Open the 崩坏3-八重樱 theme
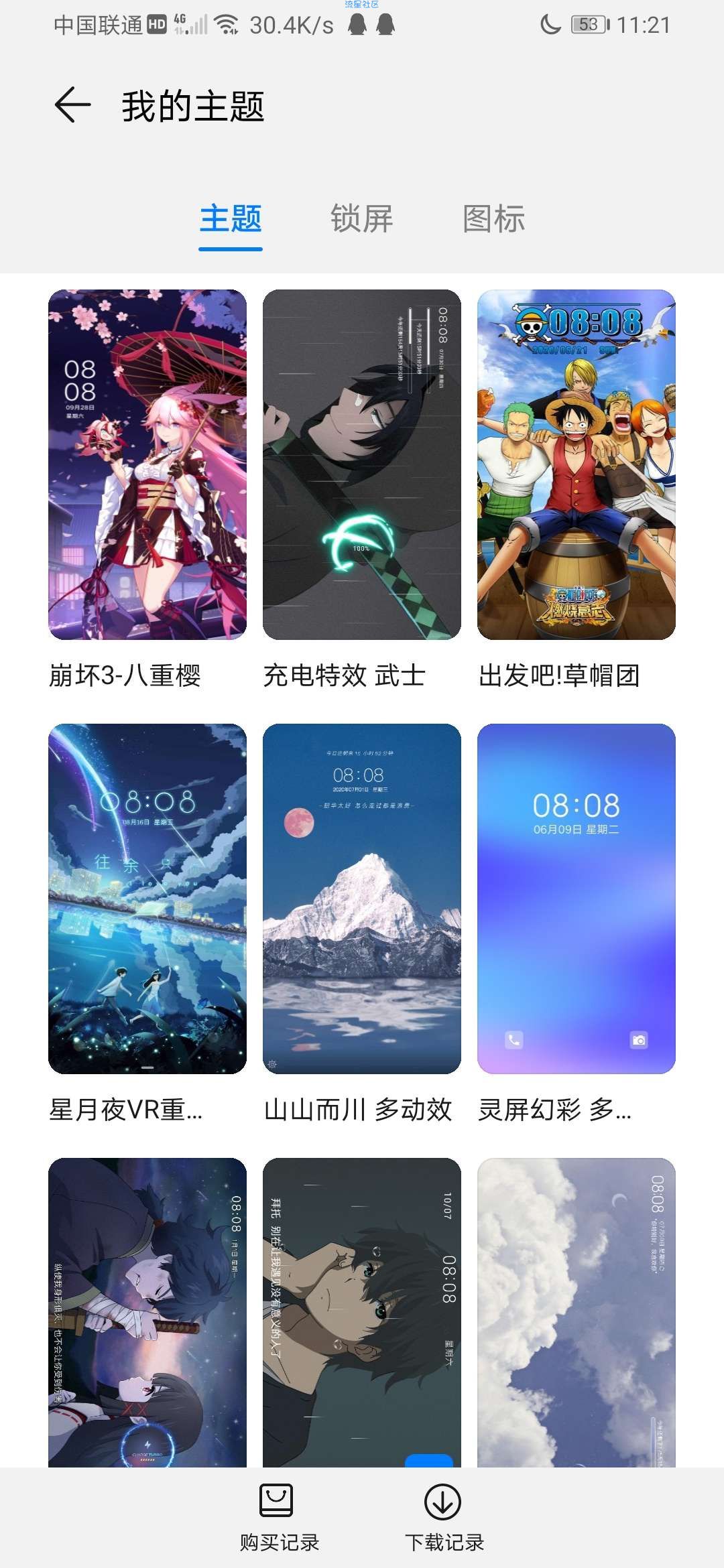 click(x=147, y=464)
